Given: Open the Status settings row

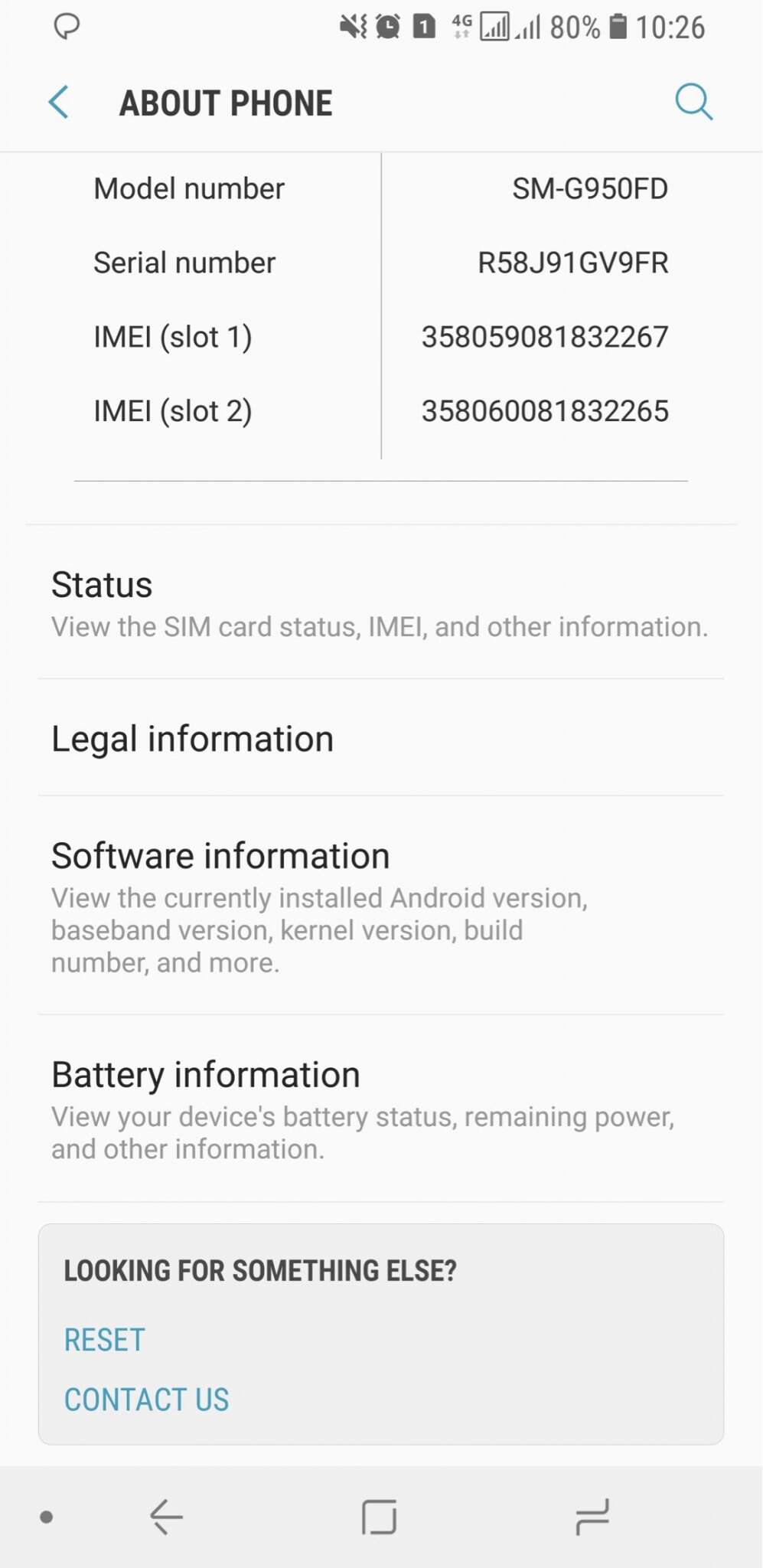Looking at the screenshot, I should click(x=380, y=605).
